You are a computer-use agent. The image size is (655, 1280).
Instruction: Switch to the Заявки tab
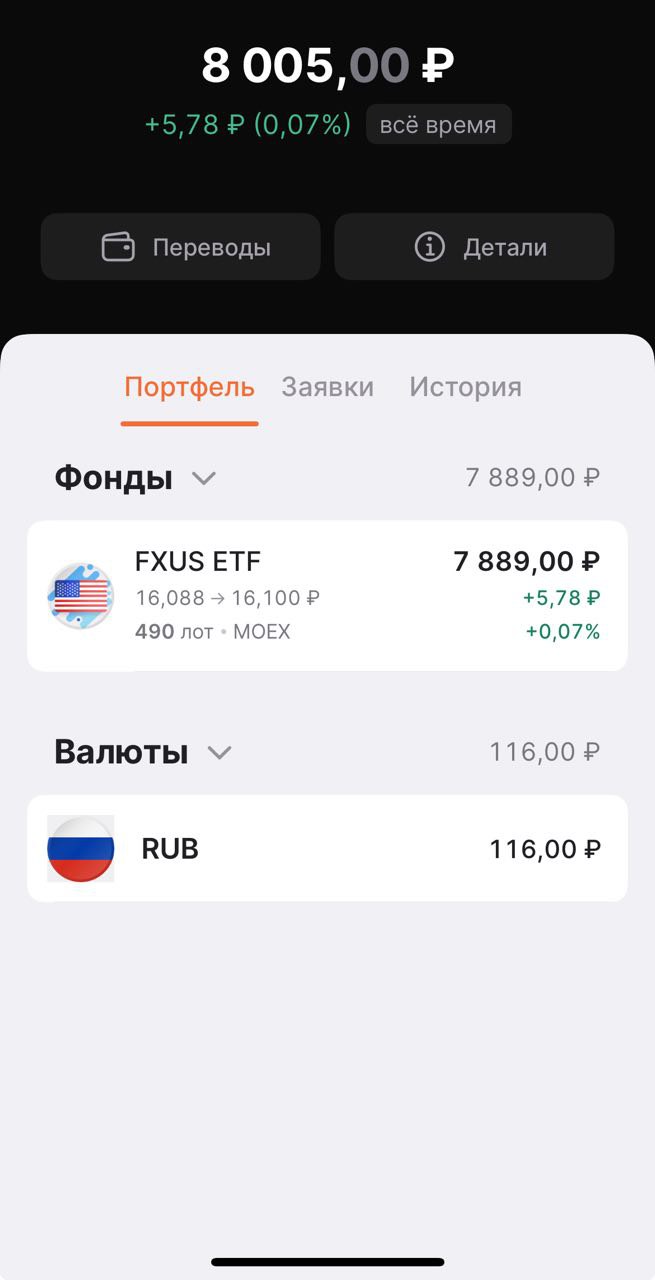click(x=327, y=387)
